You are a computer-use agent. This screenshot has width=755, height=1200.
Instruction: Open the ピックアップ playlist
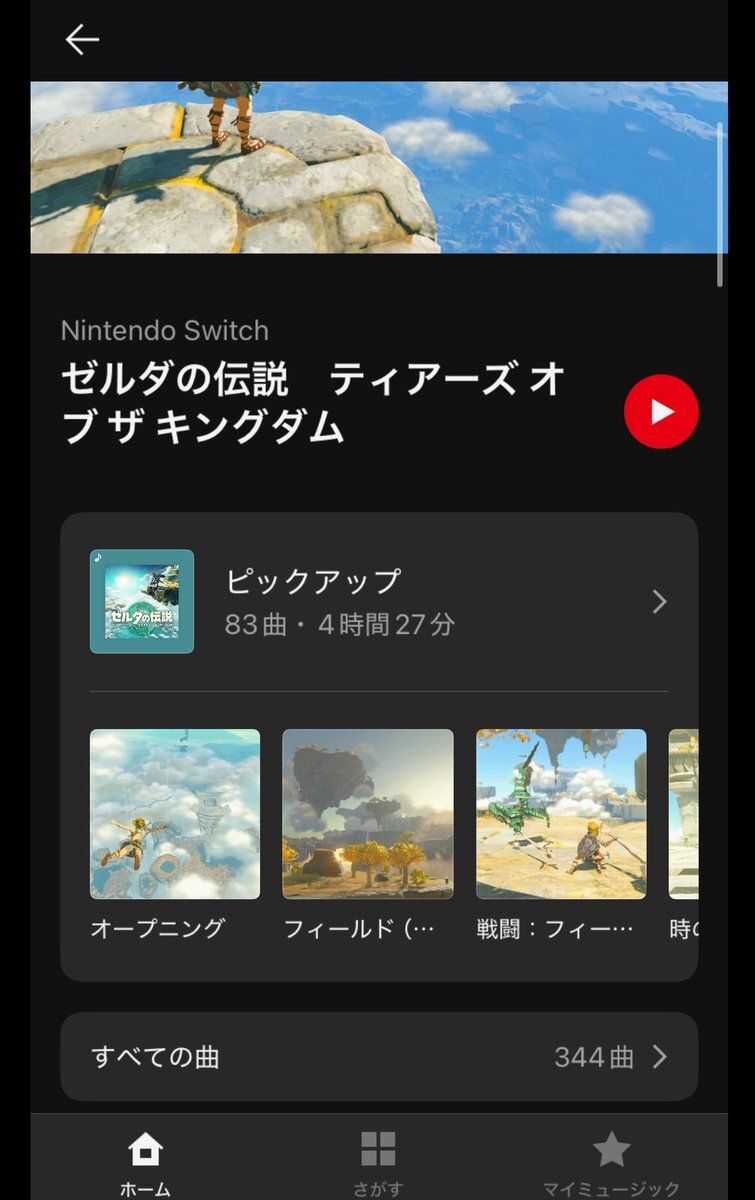378,602
